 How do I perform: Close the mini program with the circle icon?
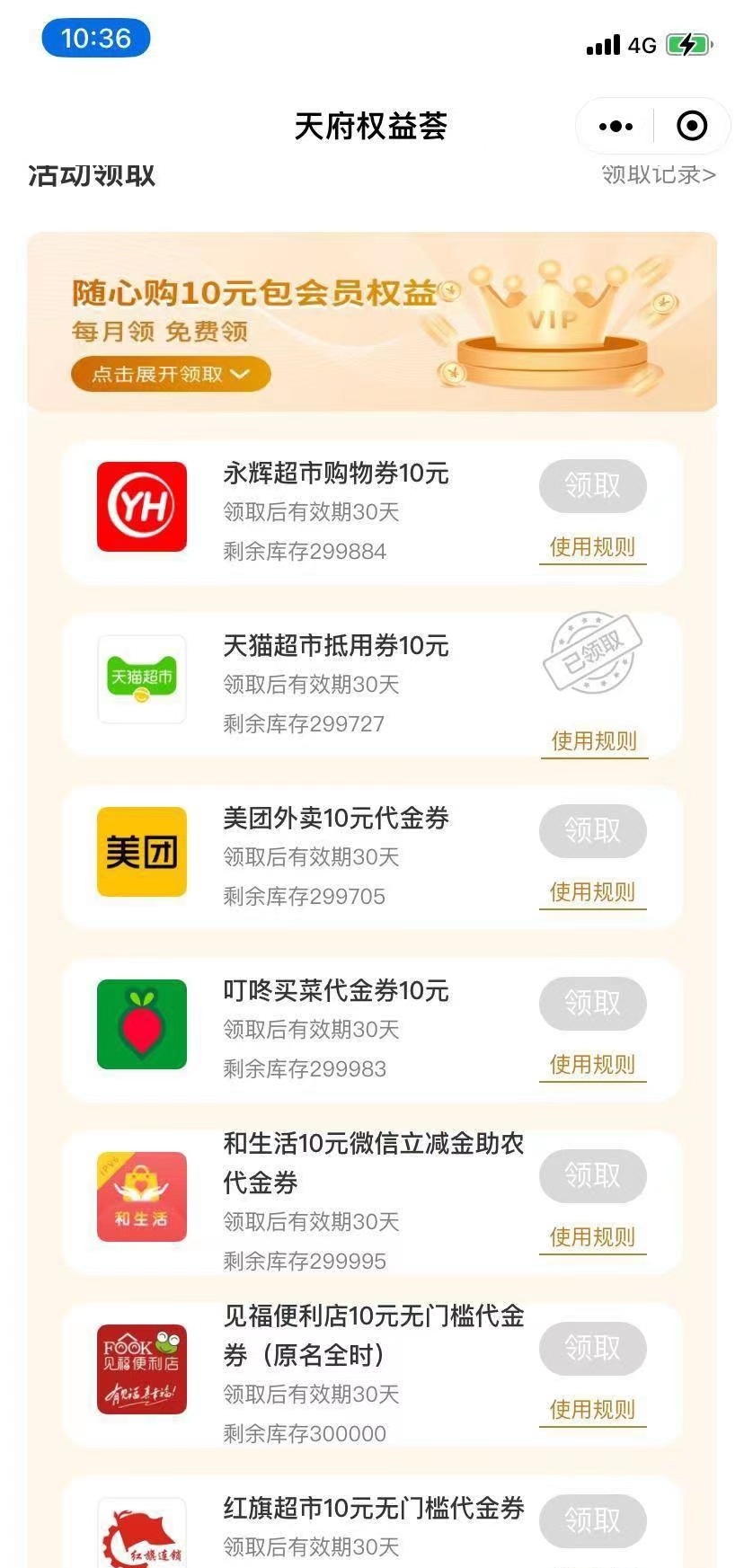[691, 127]
